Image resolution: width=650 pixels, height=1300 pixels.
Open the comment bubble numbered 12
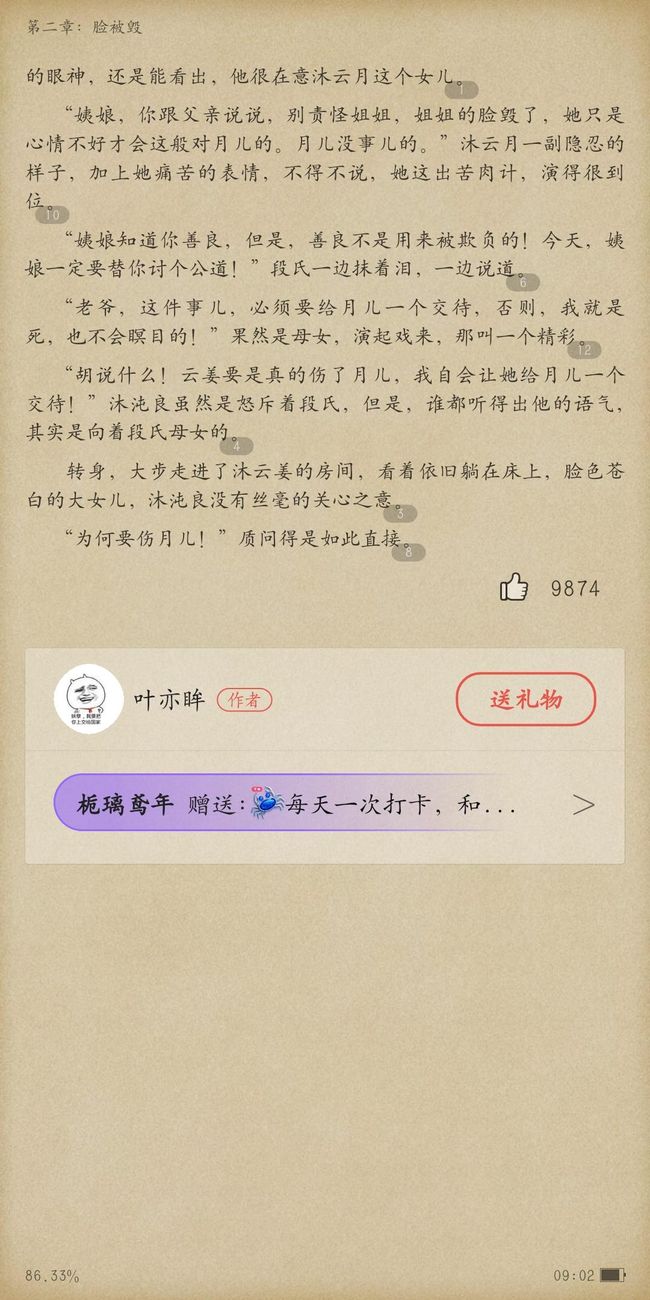pos(584,349)
